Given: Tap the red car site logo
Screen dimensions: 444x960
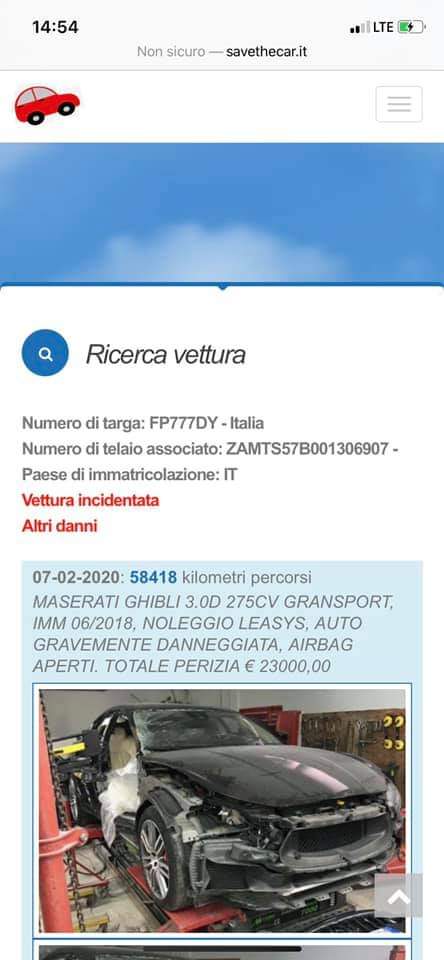Looking at the screenshot, I should (x=47, y=105).
